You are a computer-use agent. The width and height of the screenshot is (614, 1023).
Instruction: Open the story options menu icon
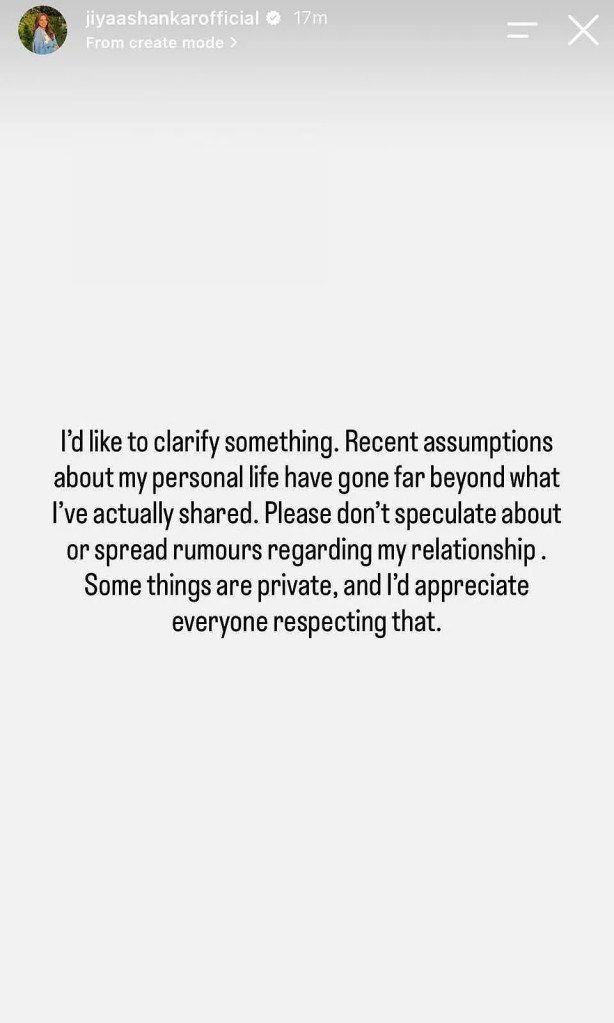(523, 30)
